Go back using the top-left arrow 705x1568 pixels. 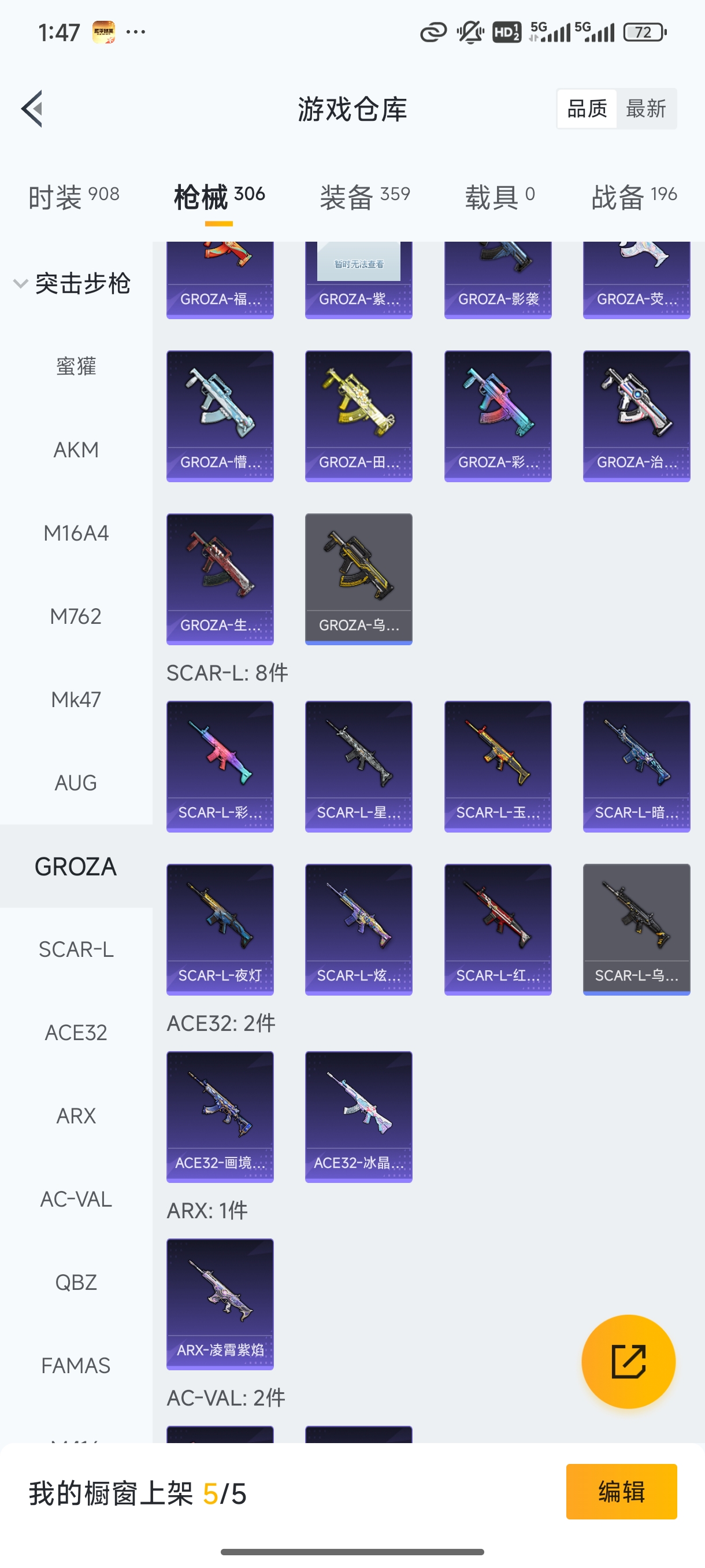(32, 109)
